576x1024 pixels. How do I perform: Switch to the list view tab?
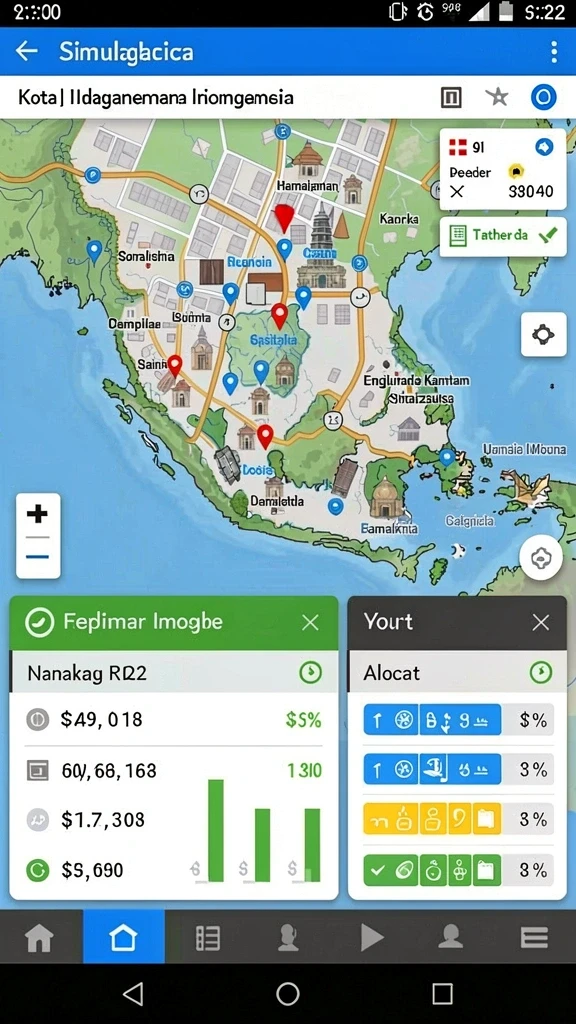[208, 938]
